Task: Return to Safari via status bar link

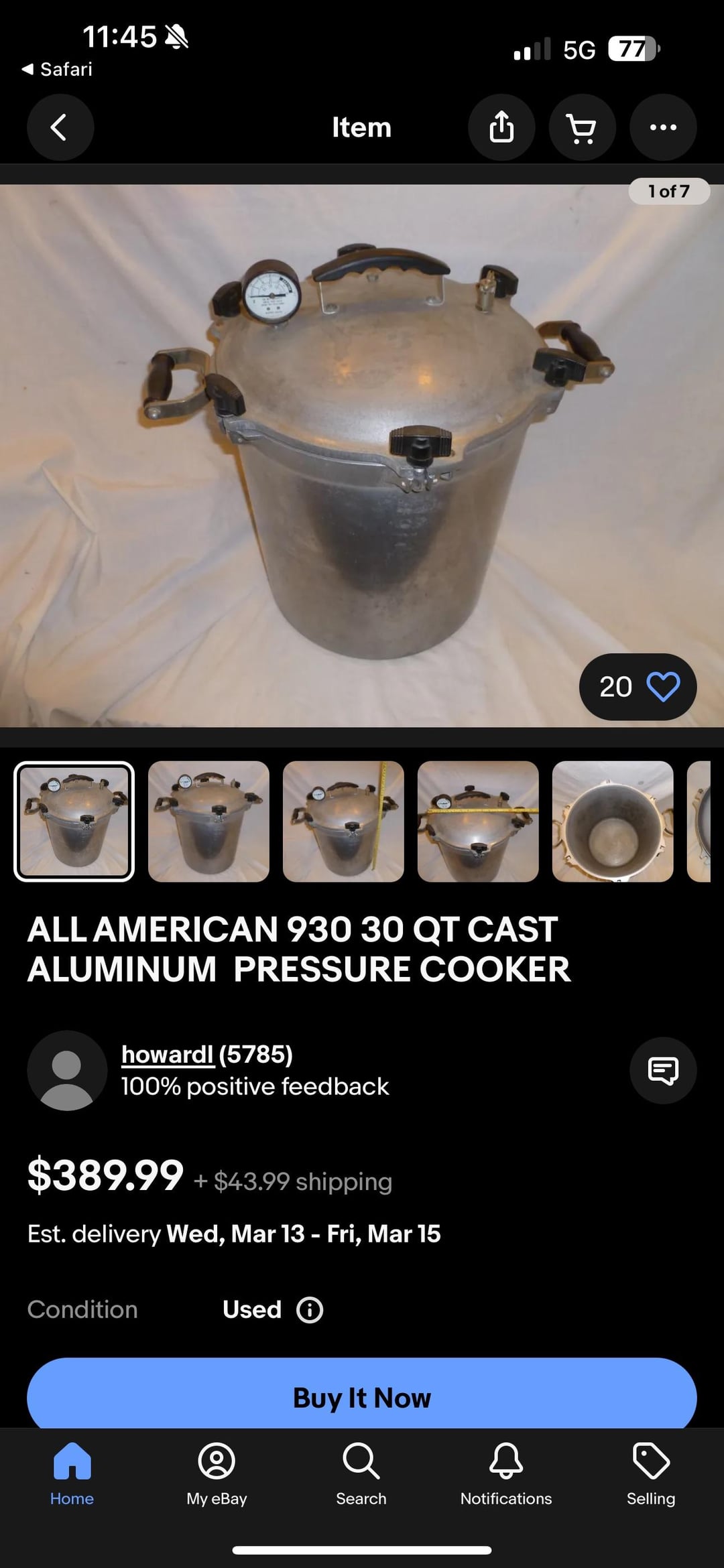Action: (x=58, y=69)
